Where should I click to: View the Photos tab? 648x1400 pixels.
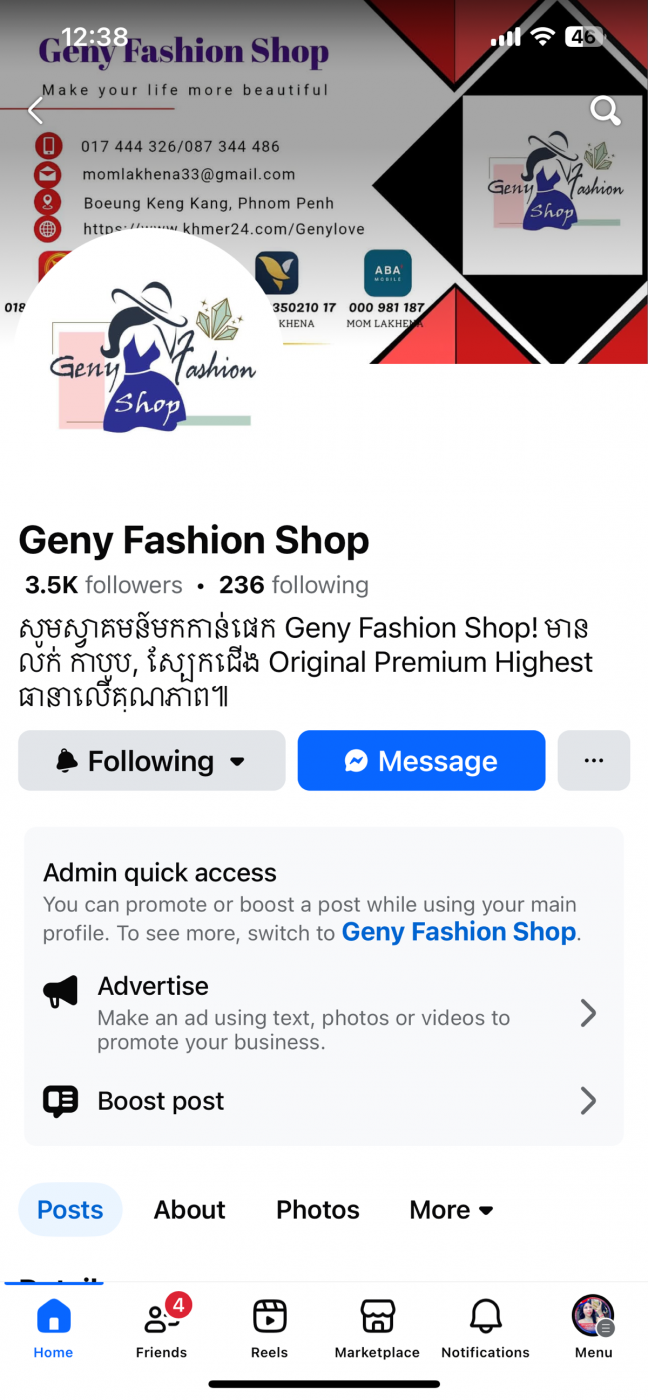(317, 1209)
